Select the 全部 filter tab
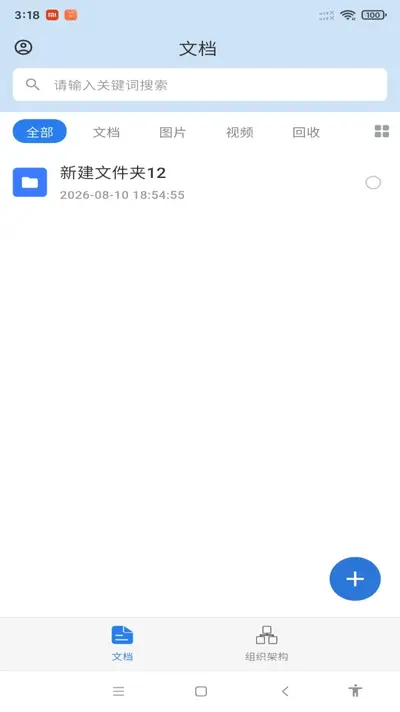The image size is (400, 712). coord(40,132)
